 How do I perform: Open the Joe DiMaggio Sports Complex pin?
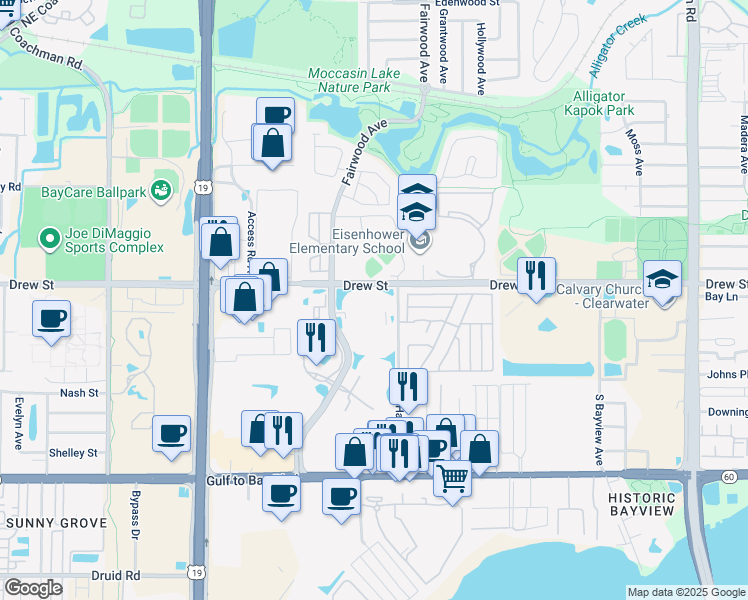pos(46,239)
